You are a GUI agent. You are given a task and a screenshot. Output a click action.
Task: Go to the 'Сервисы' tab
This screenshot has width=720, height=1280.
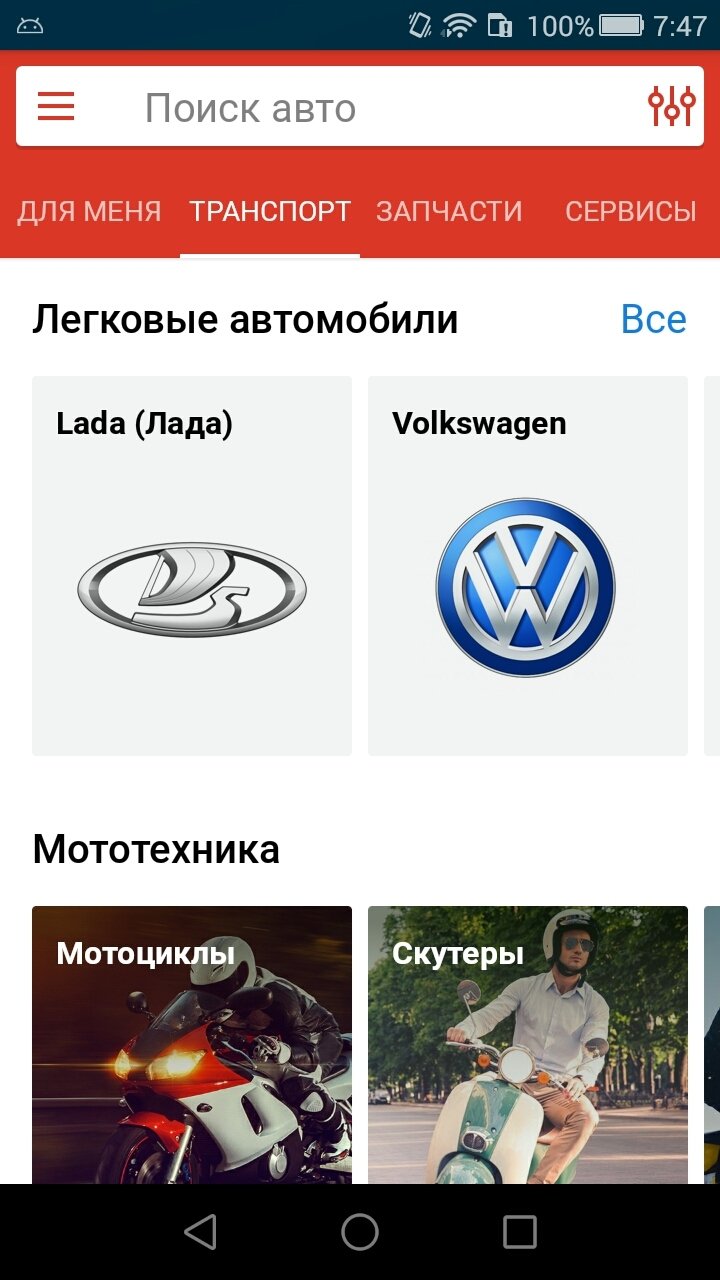[630, 212]
